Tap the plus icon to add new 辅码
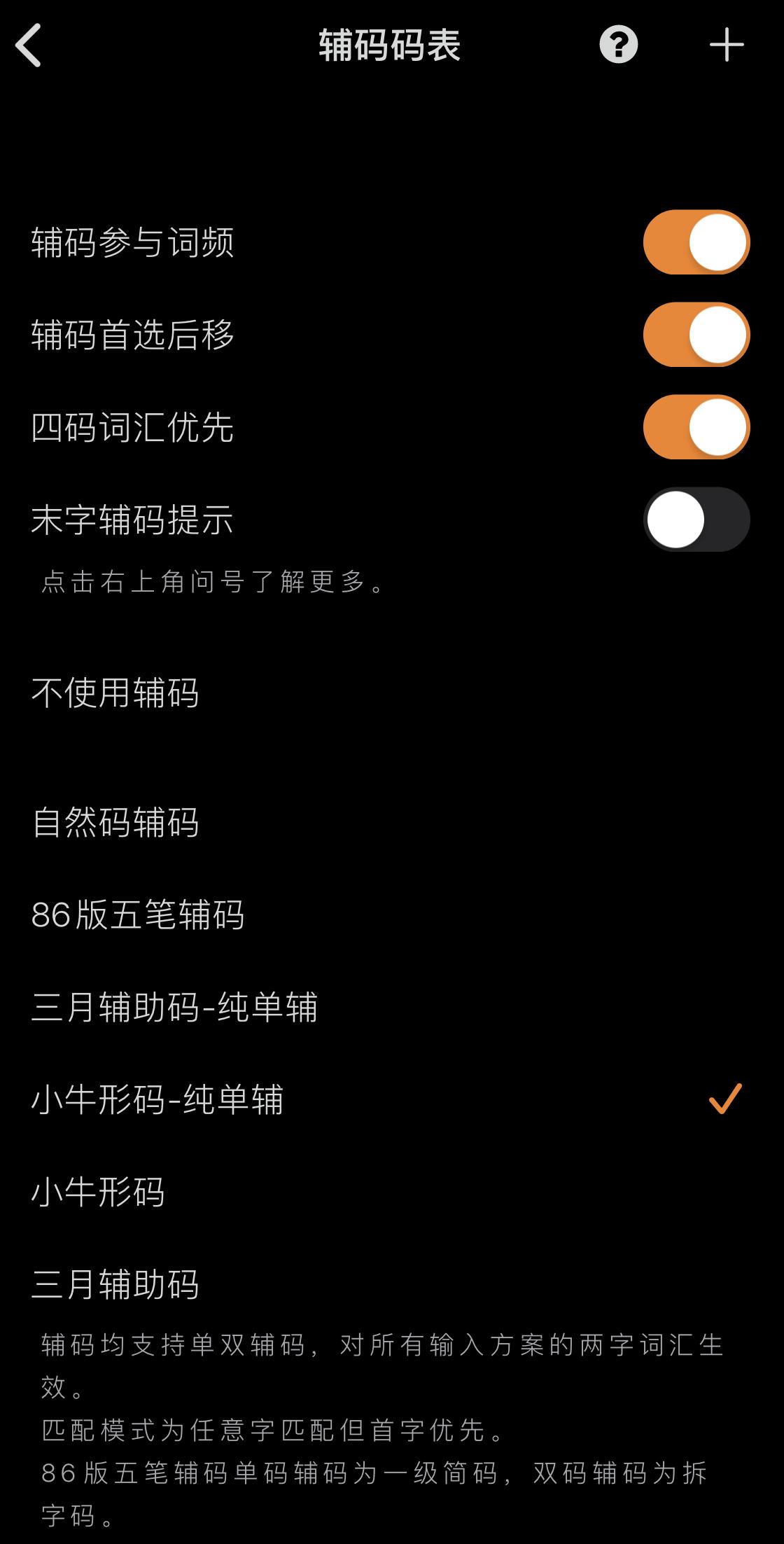Viewport: 784px width, 1544px height. coord(726,45)
